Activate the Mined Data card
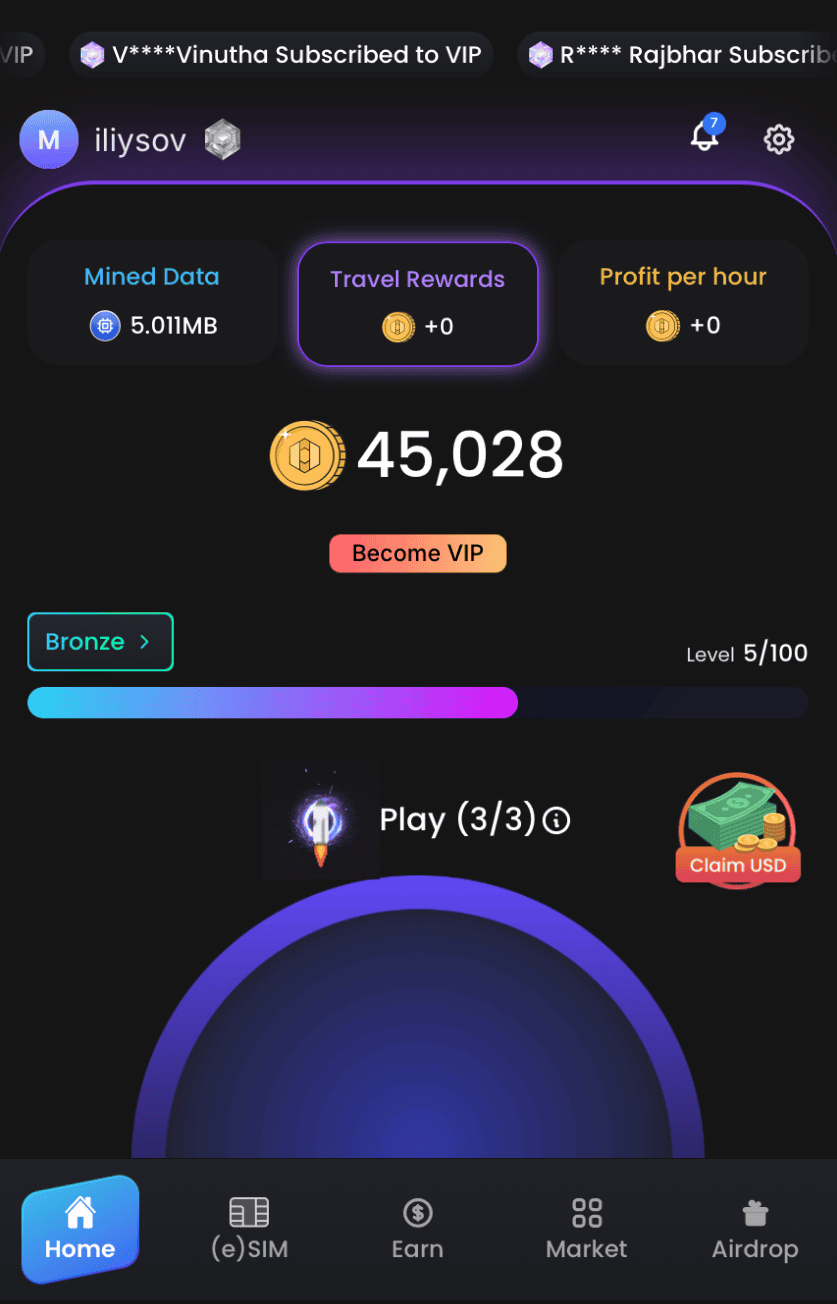The height and width of the screenshot is (1304, 837). click(x=152, y=301)
